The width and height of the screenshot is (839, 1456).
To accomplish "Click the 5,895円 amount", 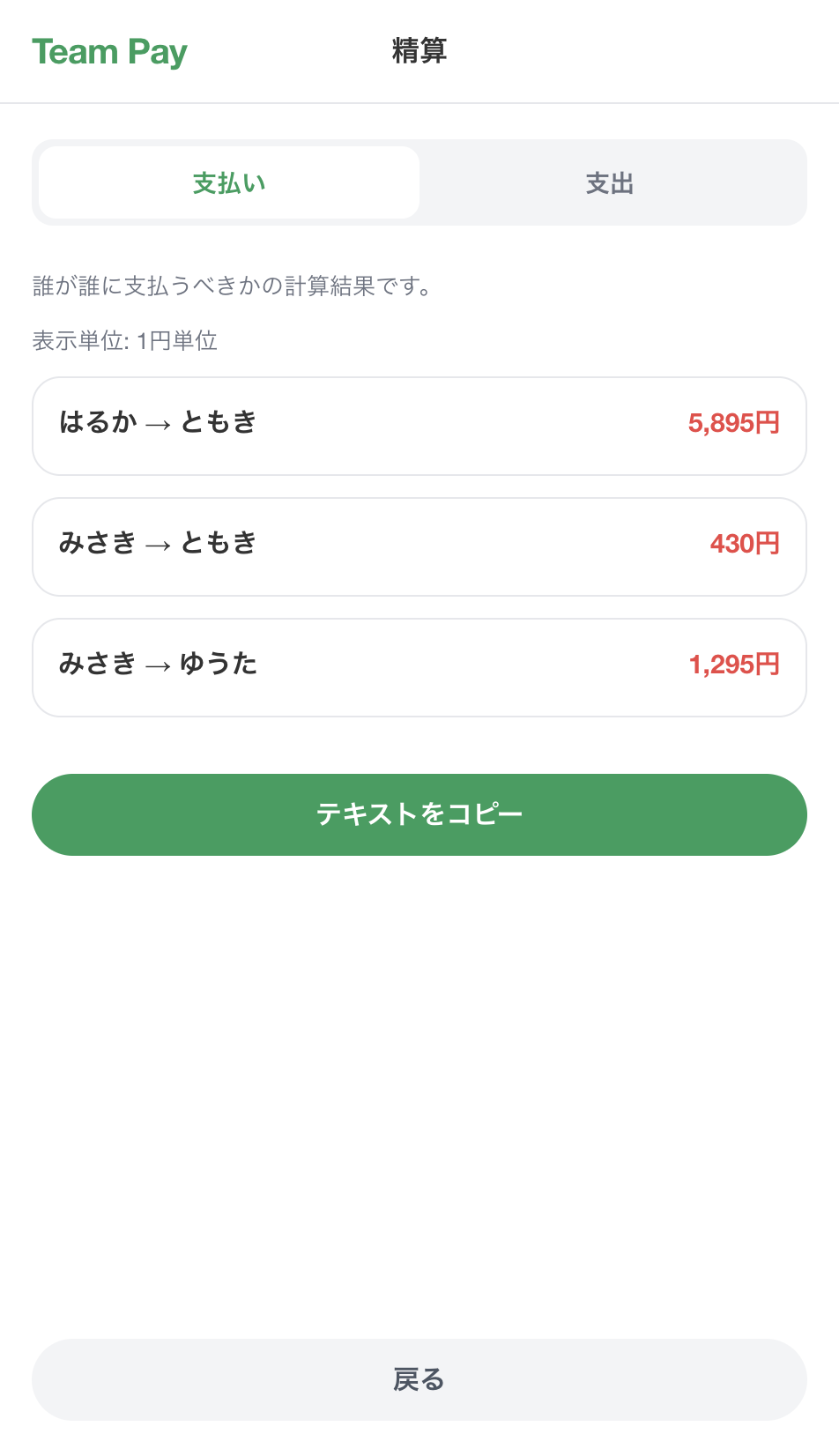I will point(734,423).
